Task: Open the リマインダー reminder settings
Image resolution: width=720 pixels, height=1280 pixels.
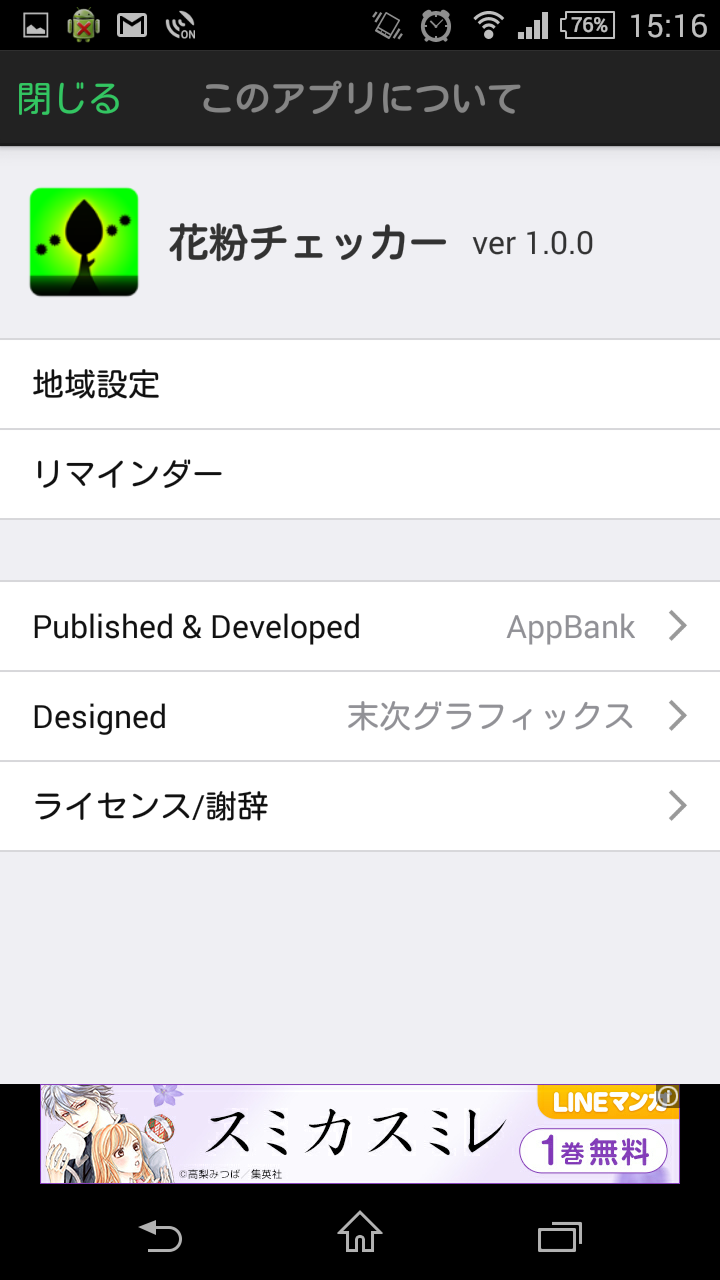Action: [360, 474]
